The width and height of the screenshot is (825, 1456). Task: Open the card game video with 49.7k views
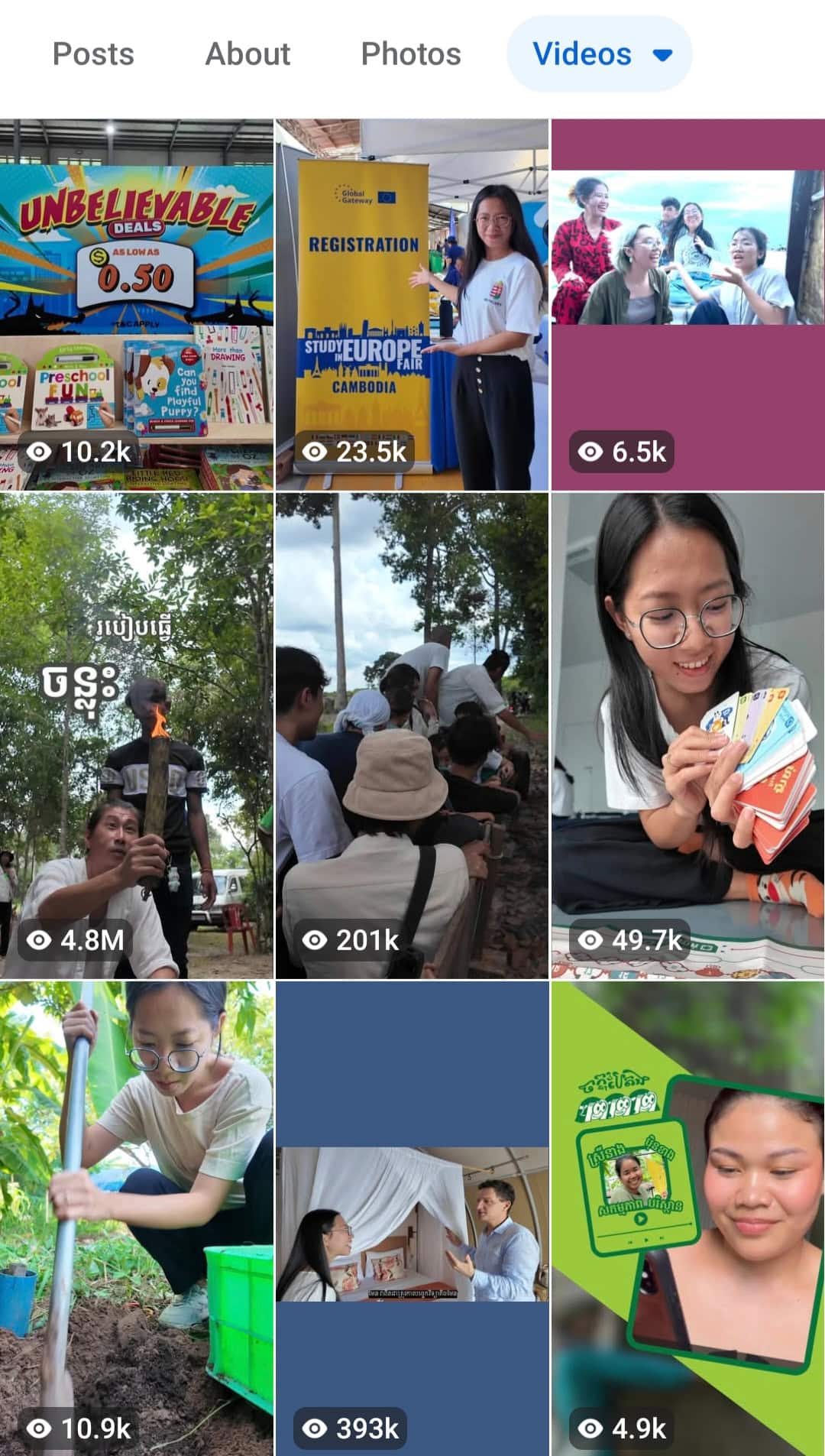pyautogui.click(x=687, y=735)
